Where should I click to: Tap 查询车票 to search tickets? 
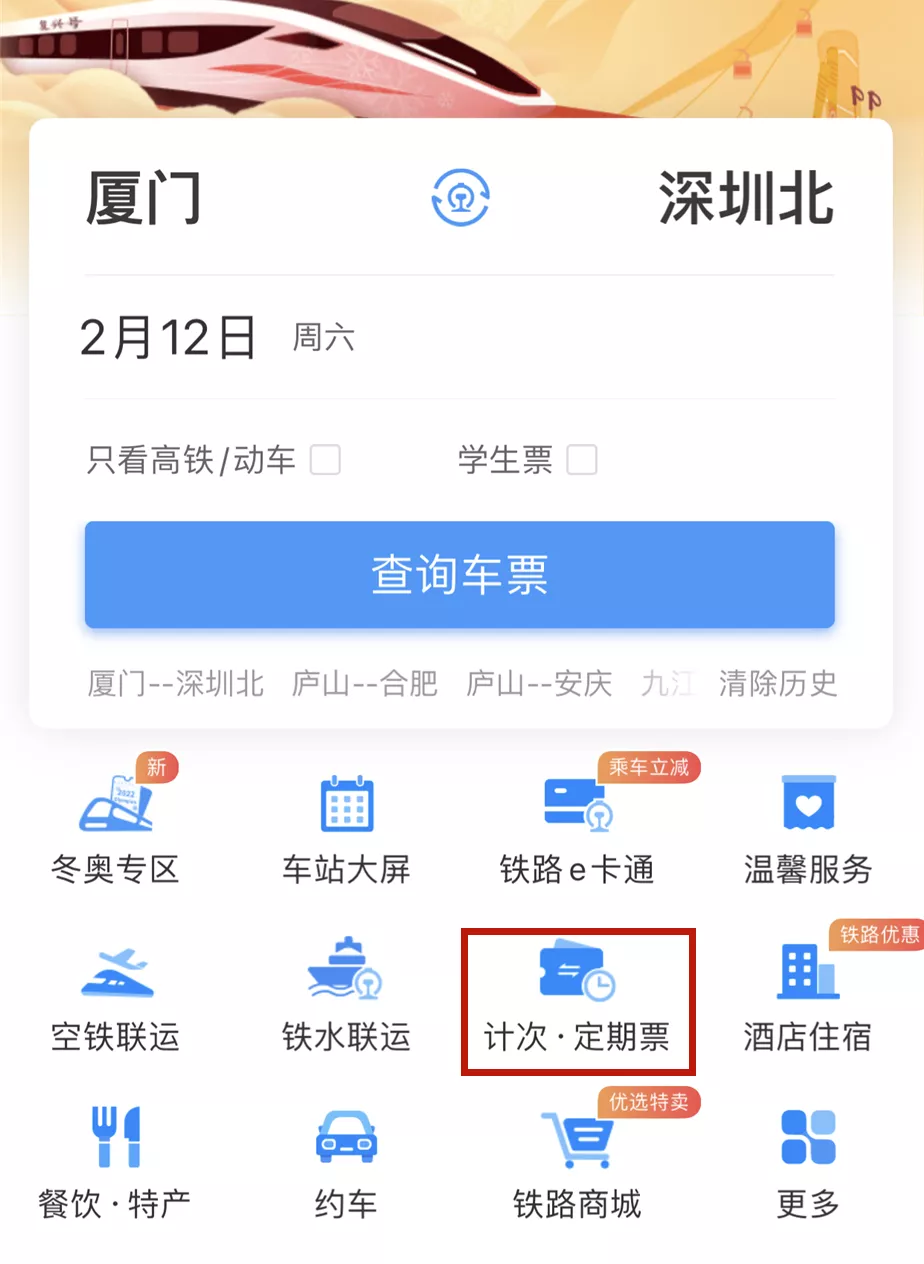pyautogui.click(x=460, y=575)
